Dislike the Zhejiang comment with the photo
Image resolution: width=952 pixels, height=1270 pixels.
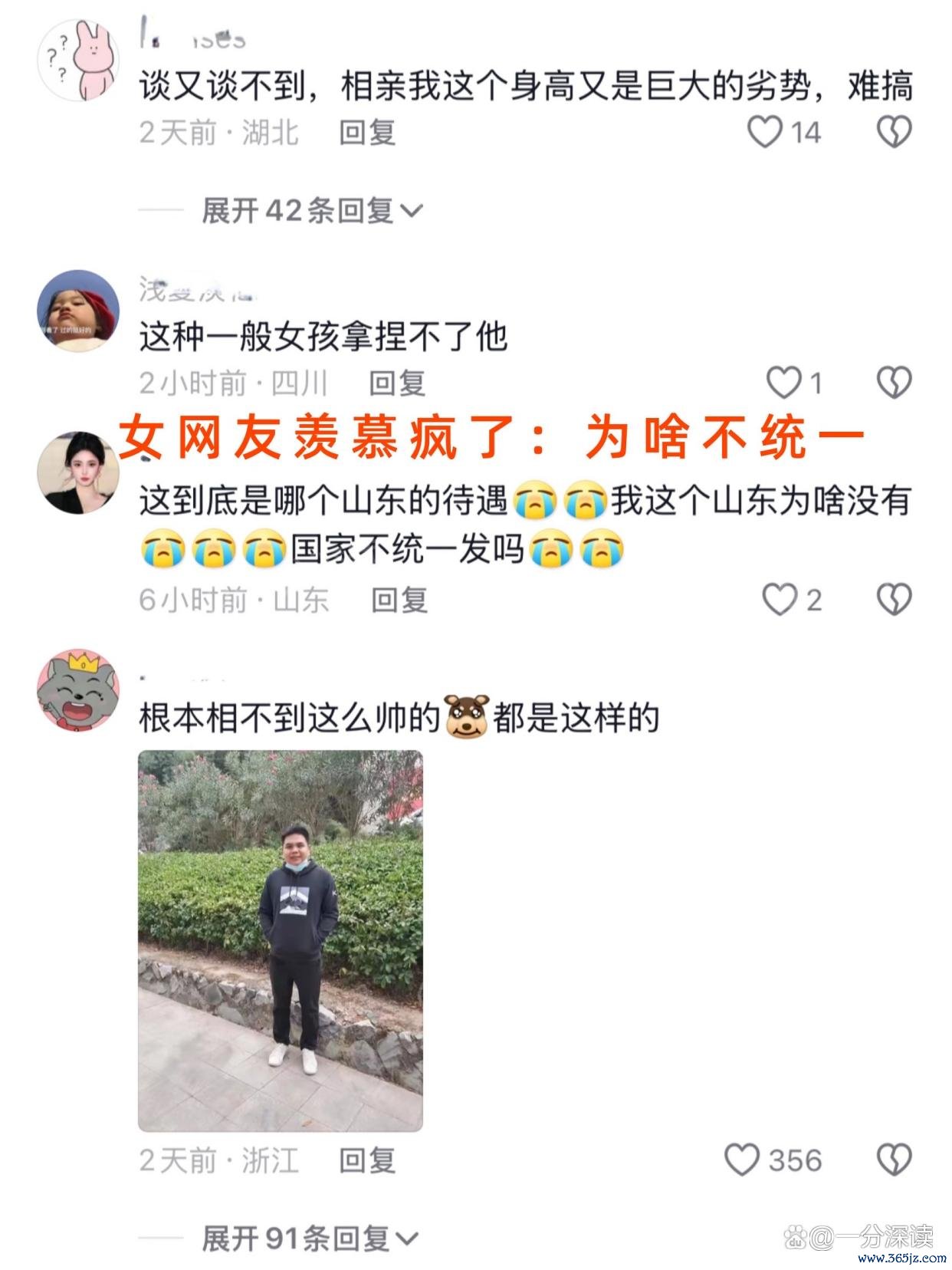[x=894, y=1160]
